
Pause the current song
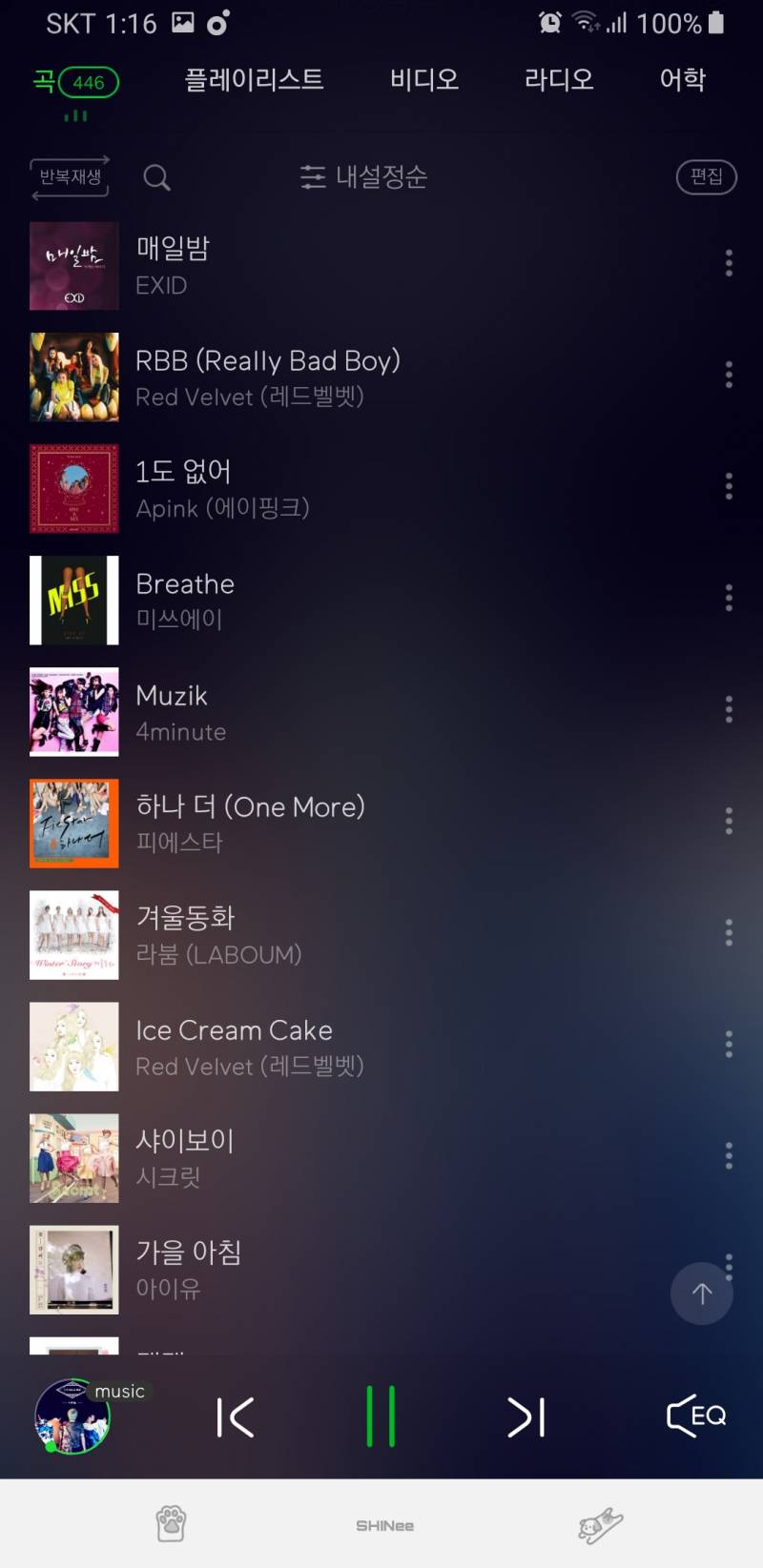point(381,1417)
